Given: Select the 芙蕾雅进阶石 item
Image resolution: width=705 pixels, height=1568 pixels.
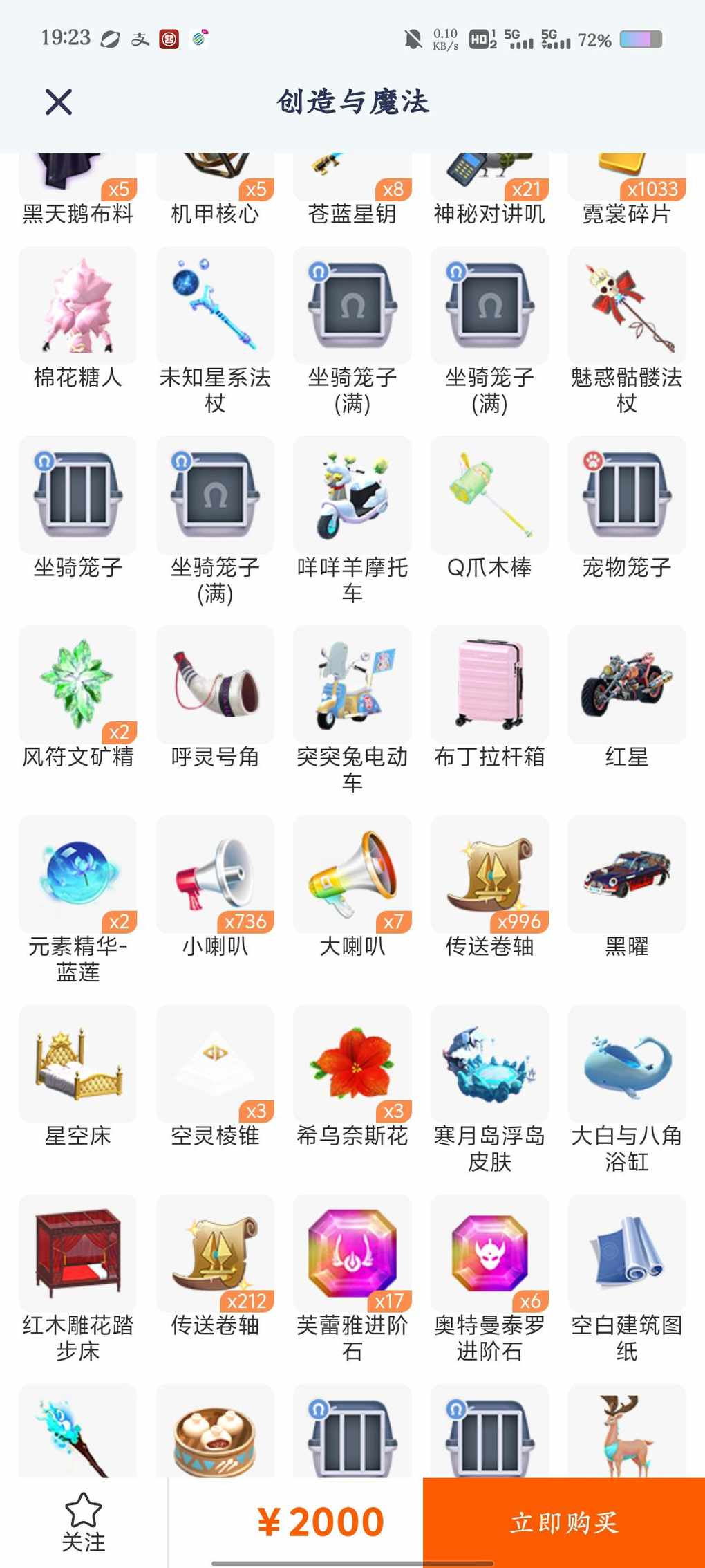Looking at the screenshot, I should tap(352, 1253).
